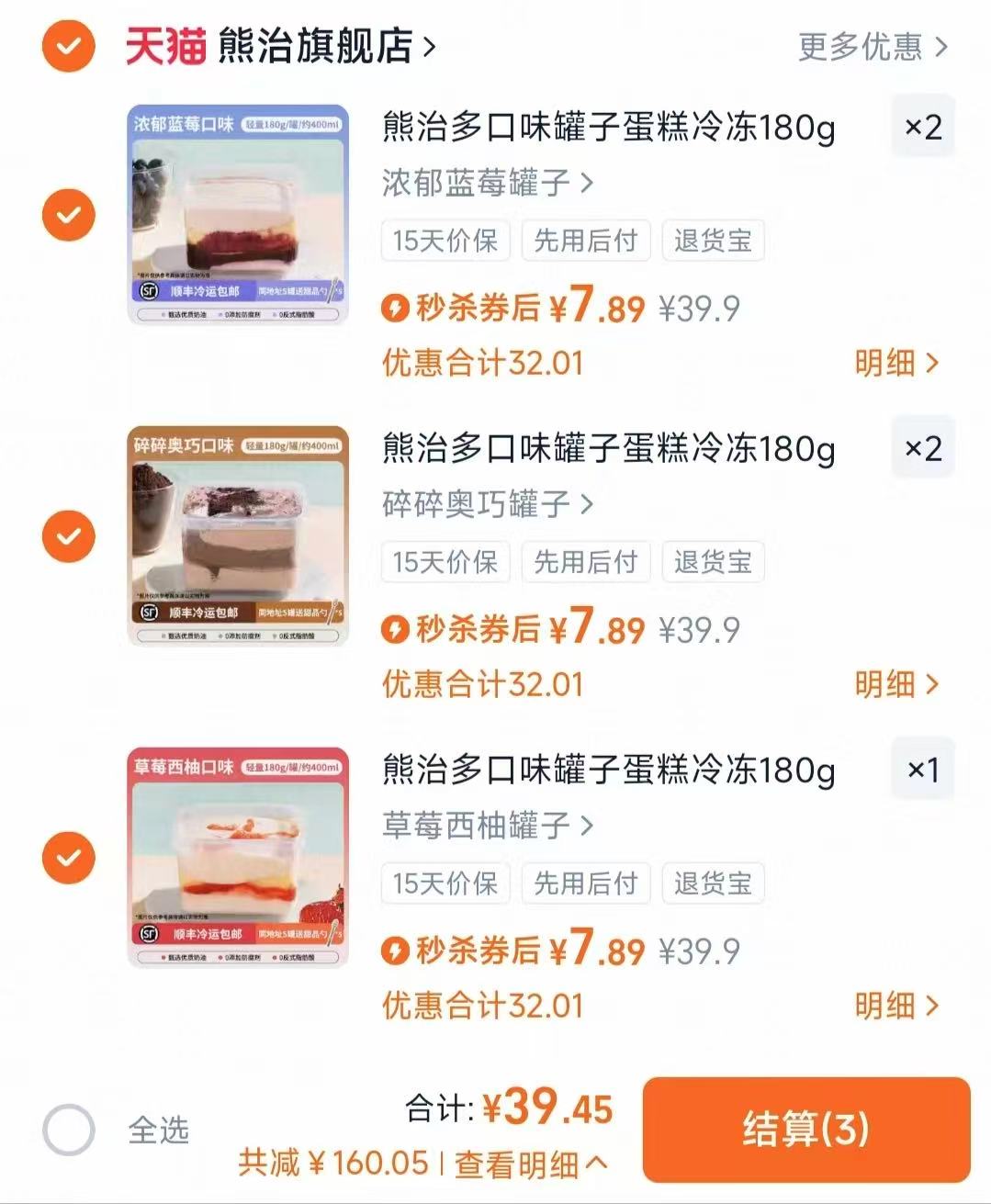Toggle the 草莓西柚 strawberry item checkbox

68,857
